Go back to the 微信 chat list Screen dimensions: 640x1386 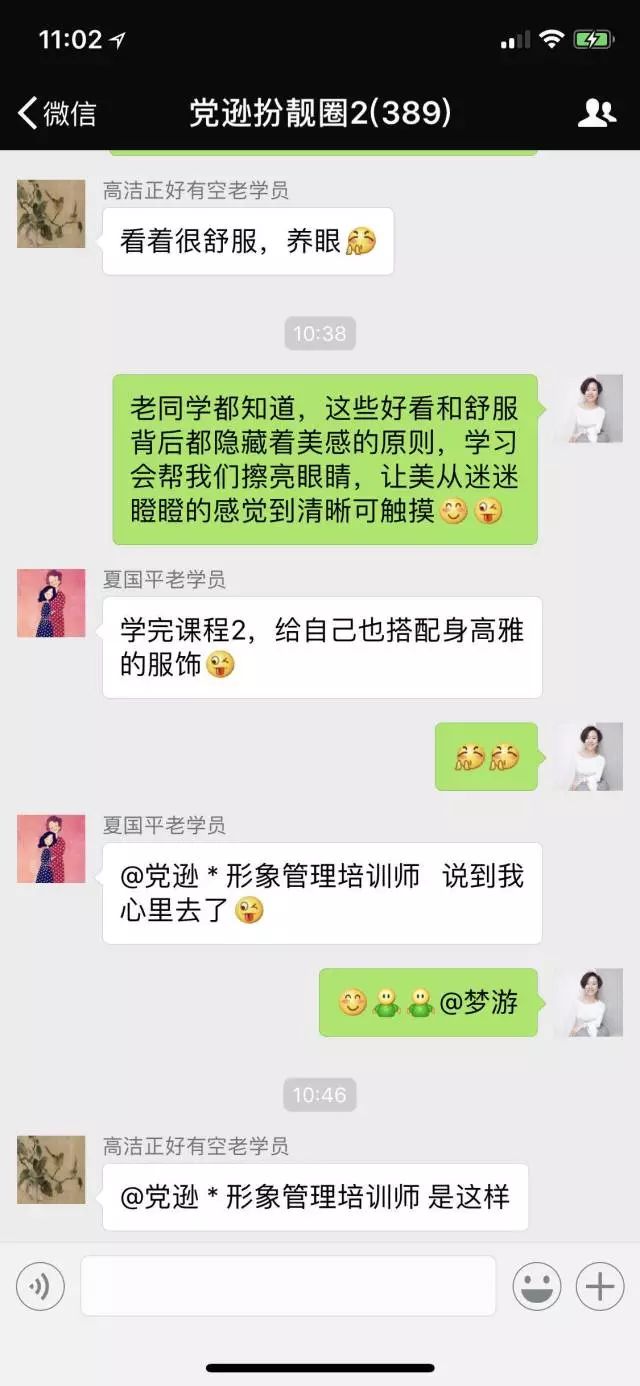point(56,113)
